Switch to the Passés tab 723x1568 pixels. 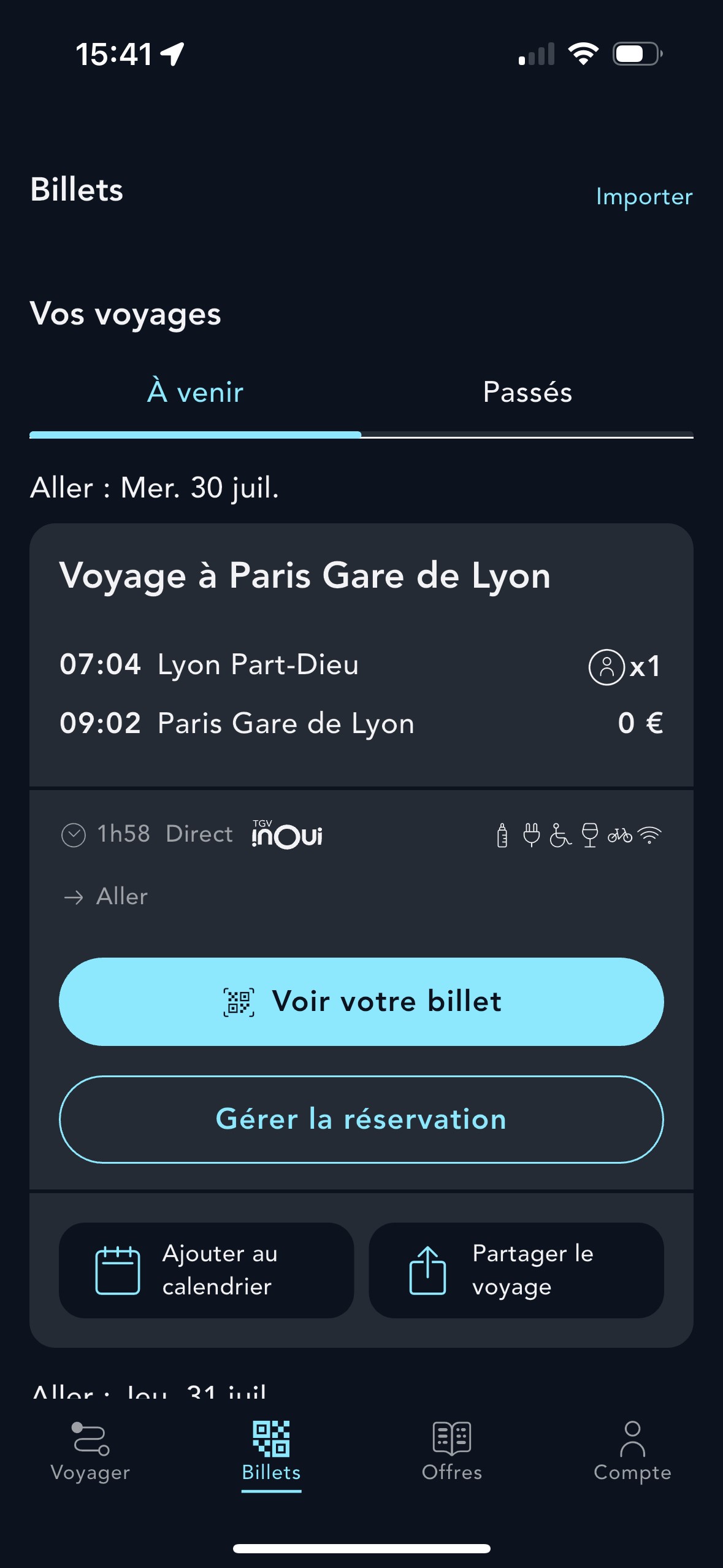527,393
